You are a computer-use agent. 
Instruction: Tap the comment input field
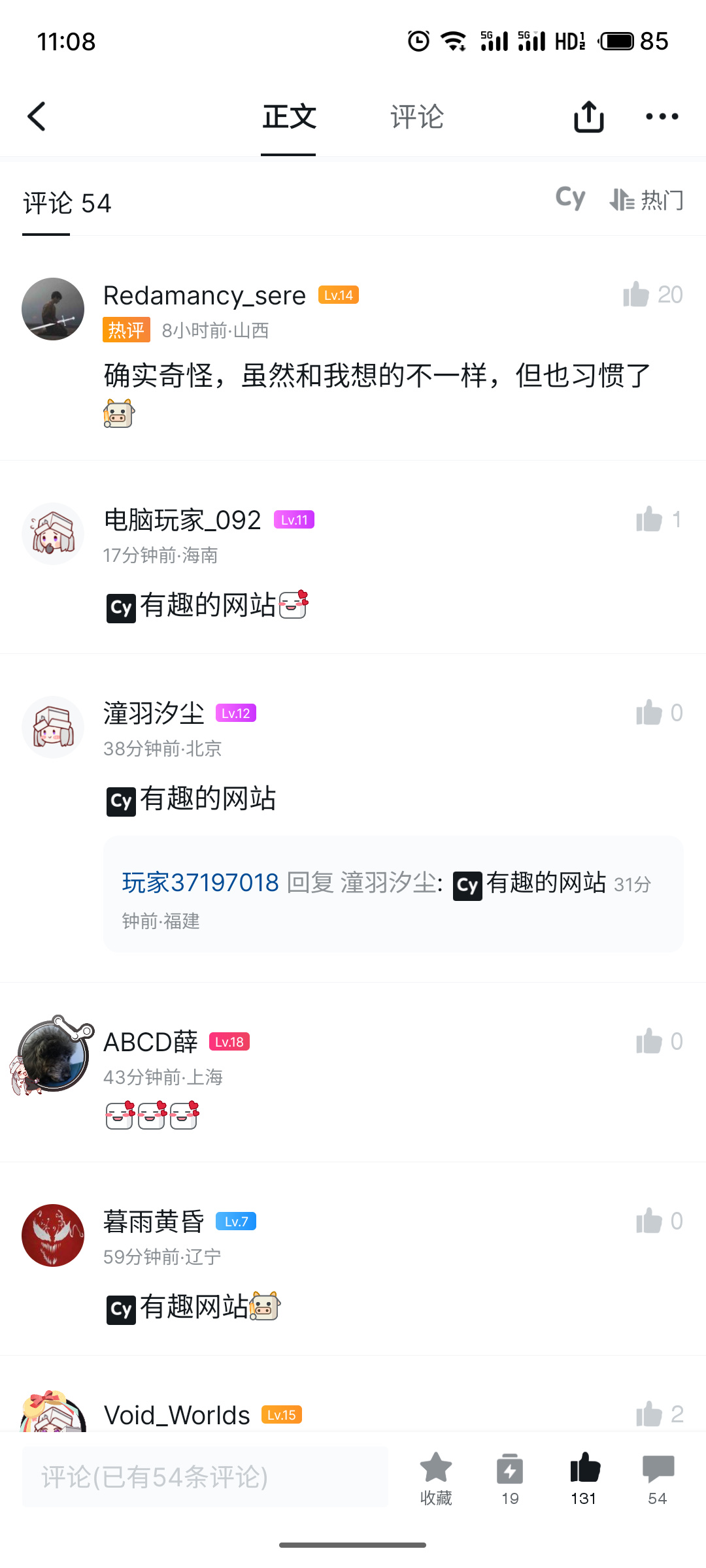[x=205, y=1477]
